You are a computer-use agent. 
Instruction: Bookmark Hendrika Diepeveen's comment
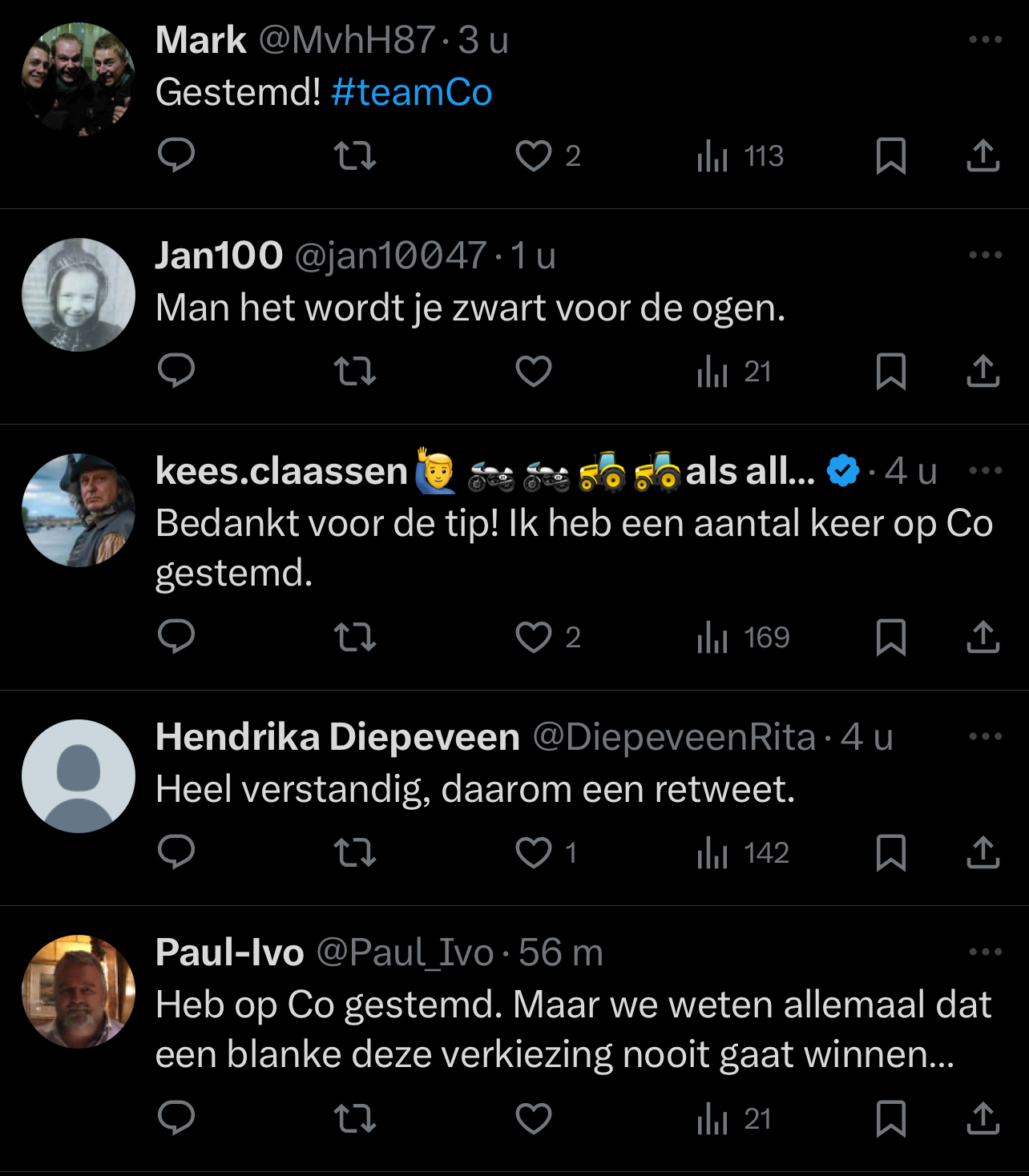[x=890, y=852]
